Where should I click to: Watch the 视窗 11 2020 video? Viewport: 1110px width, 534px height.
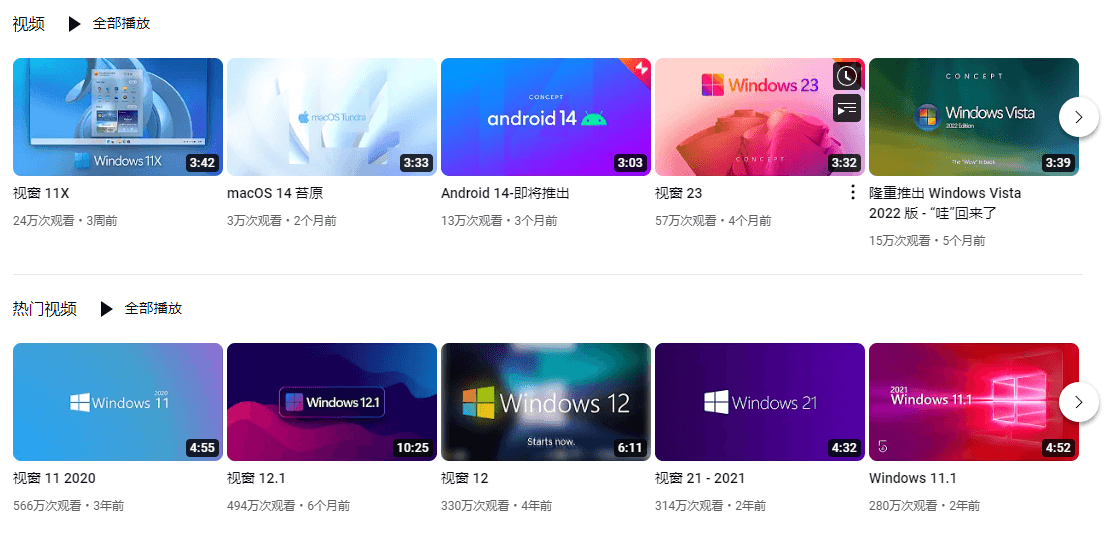(118, 402)
